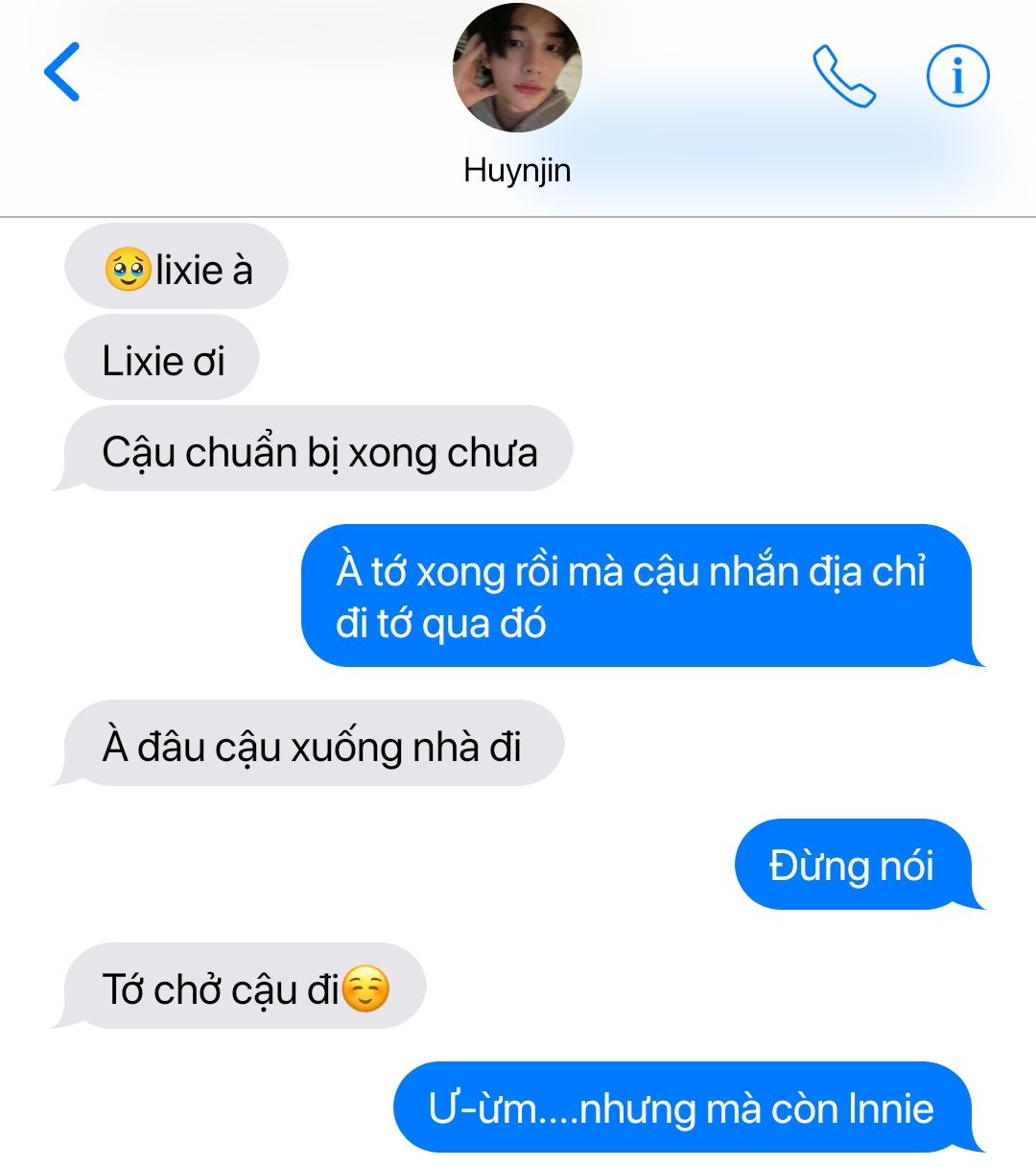Open the conversation info details
This screenshot has width=1036, height=1167.
(x=957, y=74)
